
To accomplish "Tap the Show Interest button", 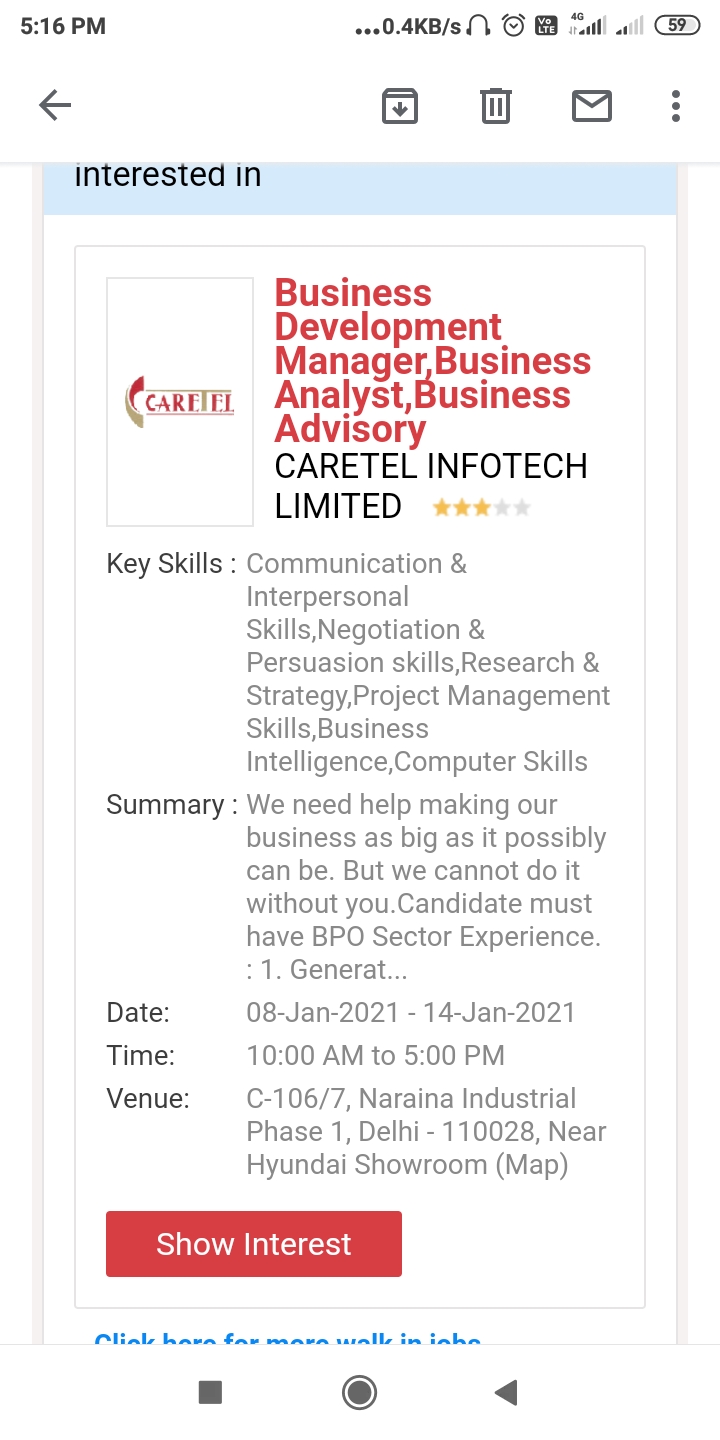I will point(254,1244).
